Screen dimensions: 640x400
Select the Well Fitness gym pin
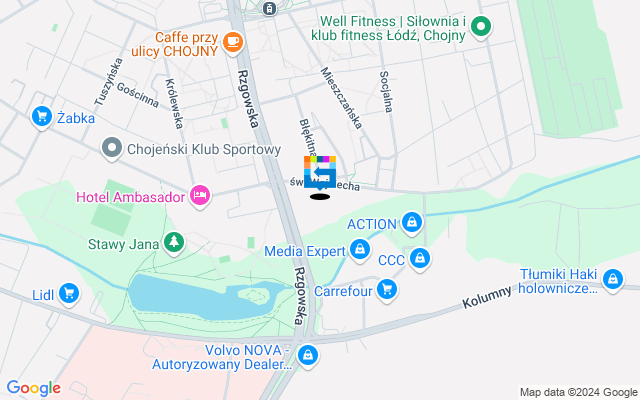click(481, 28)
